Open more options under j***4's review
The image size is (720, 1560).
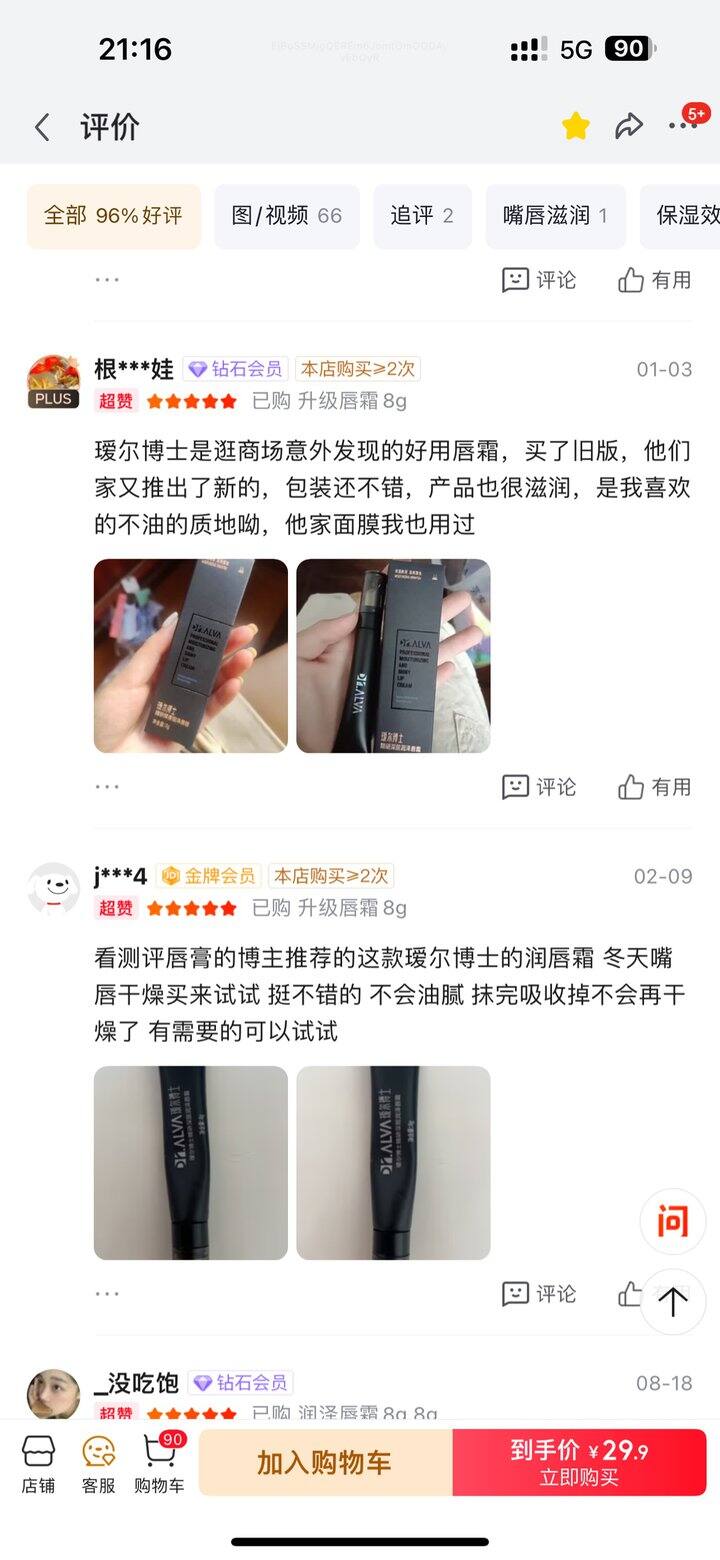(107, 1294)
